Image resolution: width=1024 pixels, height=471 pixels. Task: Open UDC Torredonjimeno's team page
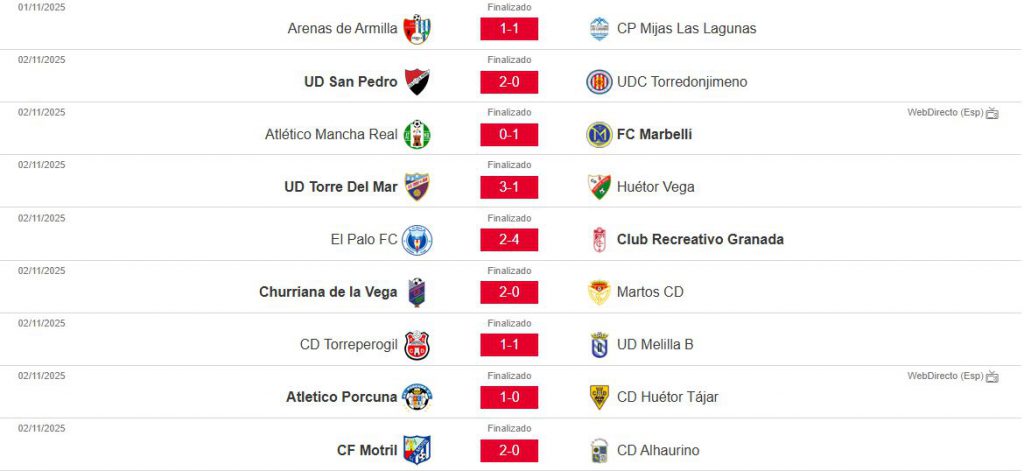point(682,82)
